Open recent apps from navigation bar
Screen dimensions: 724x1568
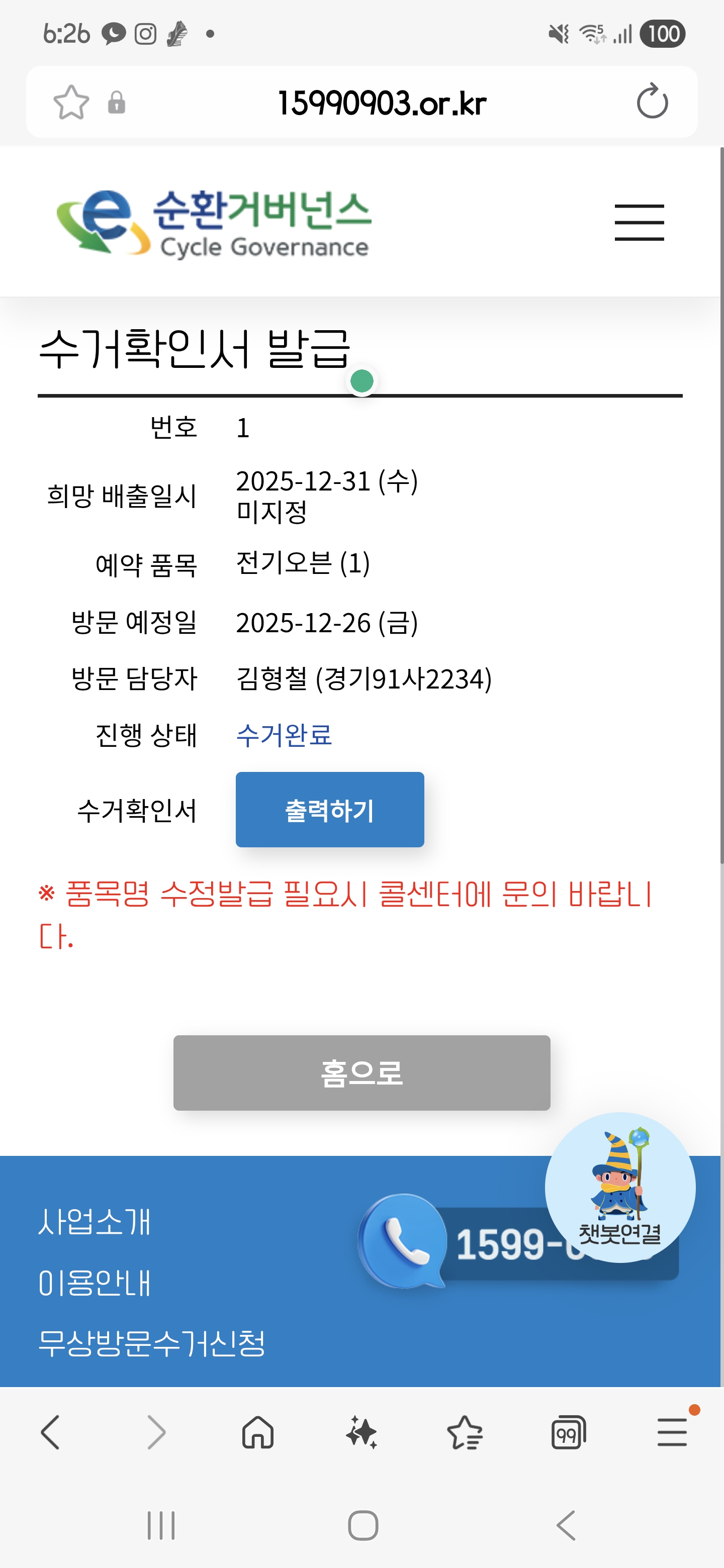161,1525
